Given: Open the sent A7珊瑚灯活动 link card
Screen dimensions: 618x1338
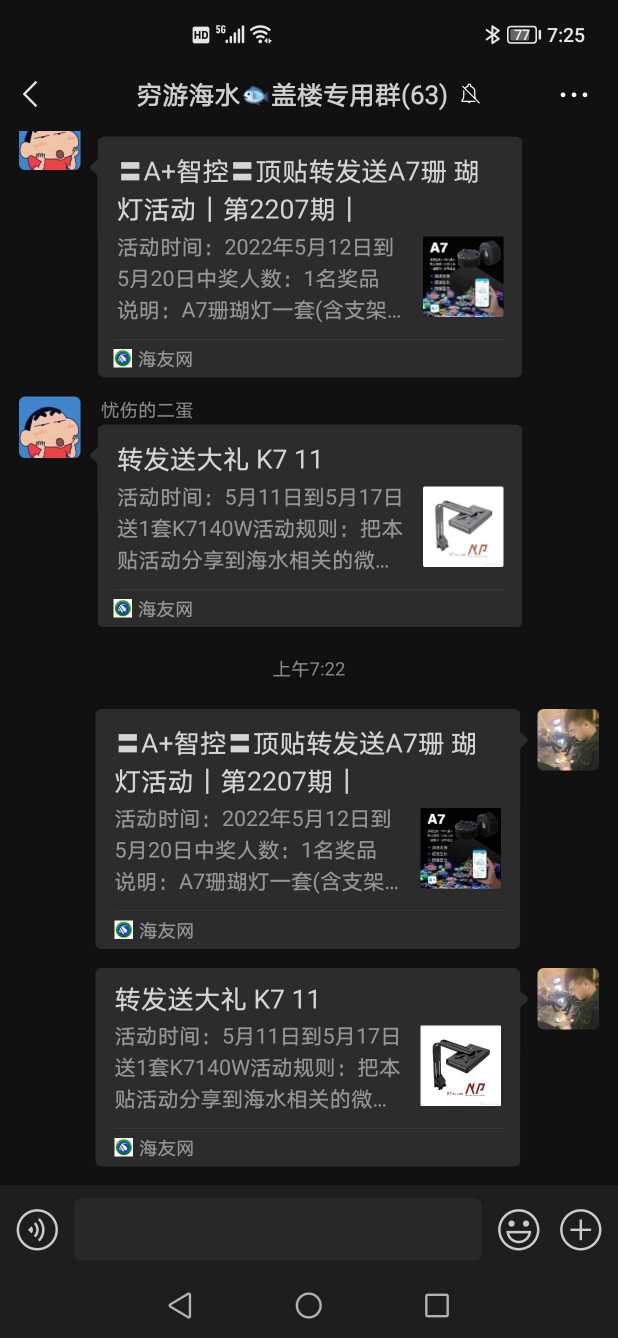Looking at the screenshot, I should (307, 828).
